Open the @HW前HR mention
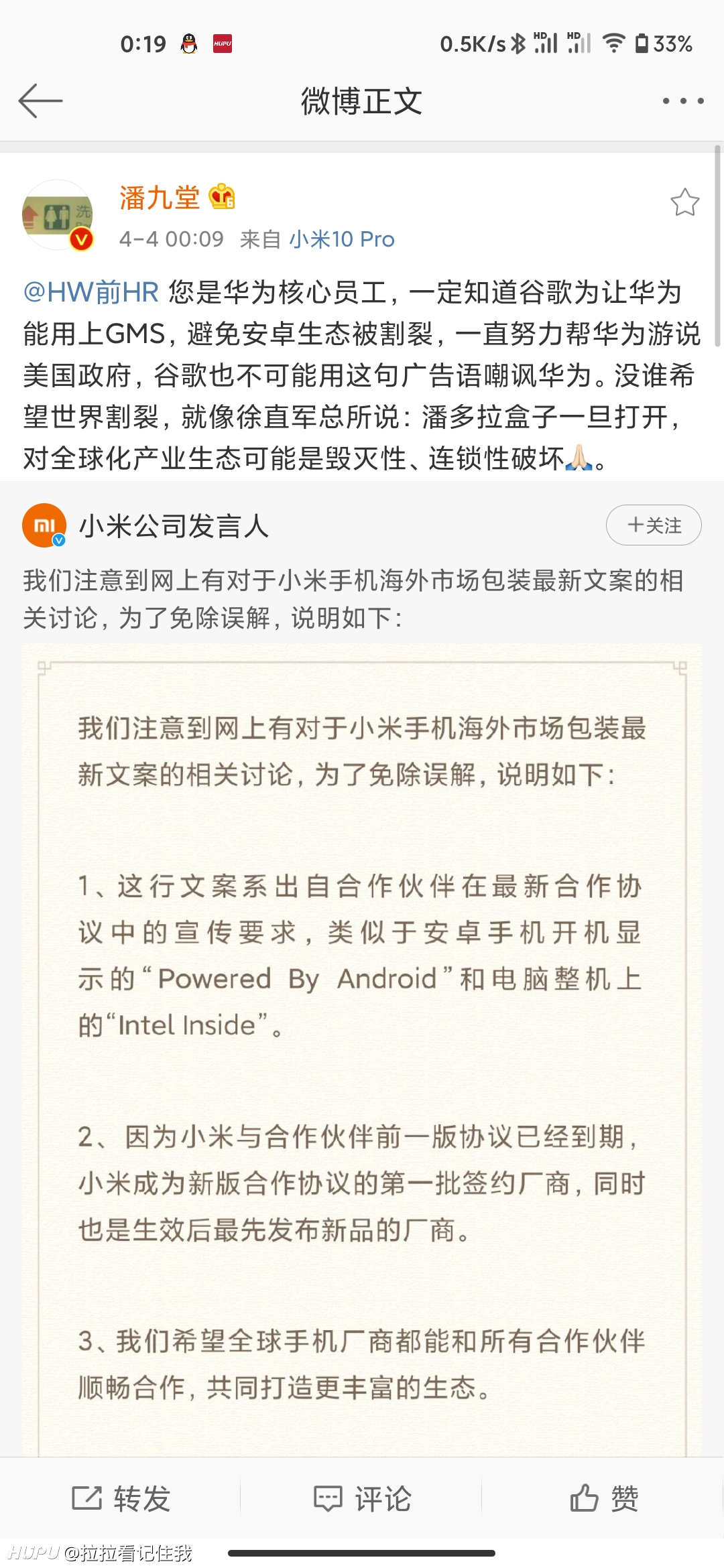 [x=91, y=293]
